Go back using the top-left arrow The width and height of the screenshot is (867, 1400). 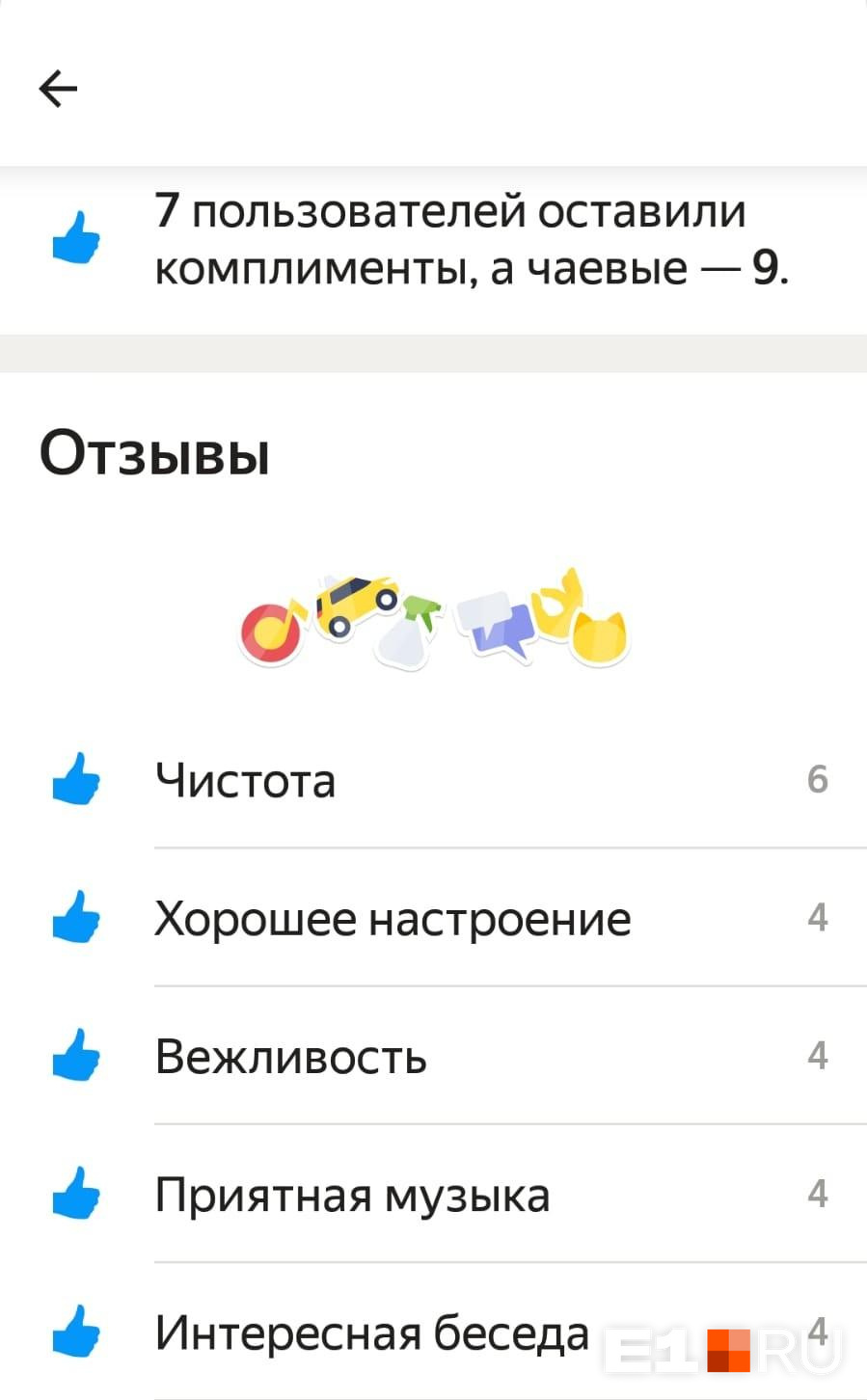(x=58, y=90)
